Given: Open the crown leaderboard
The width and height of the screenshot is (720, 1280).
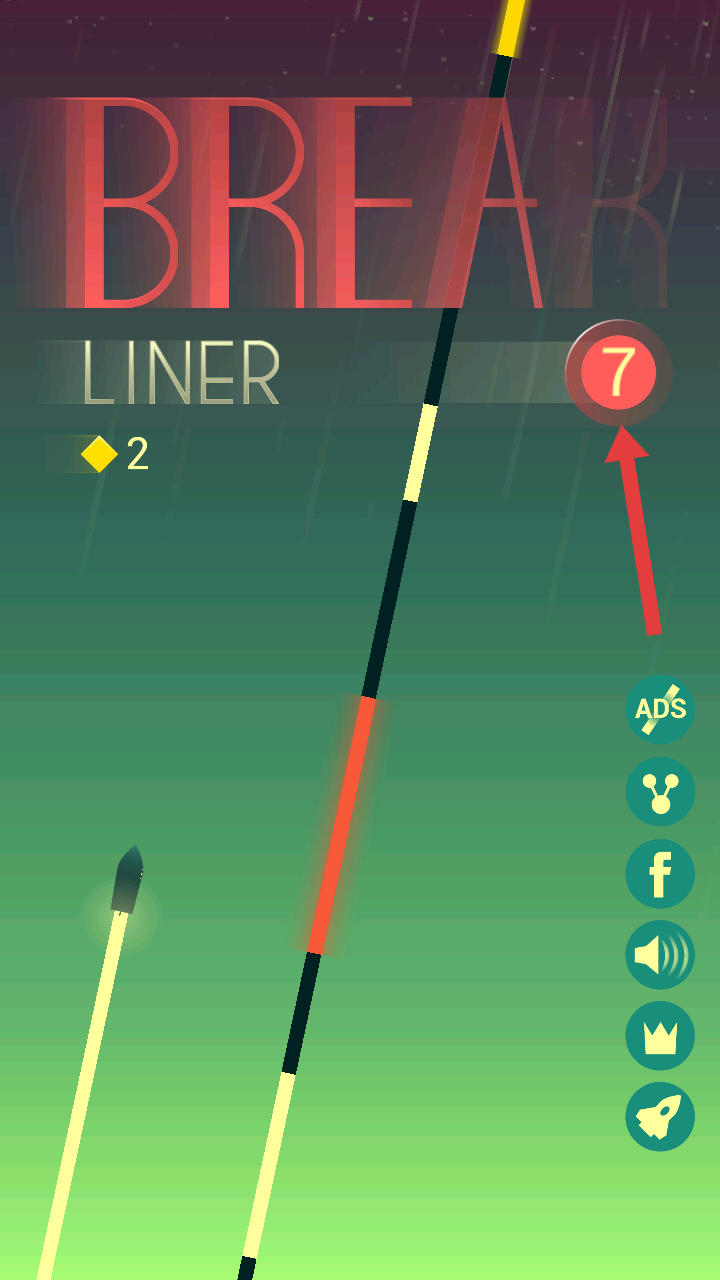Looking at the screenshot, I should click(x=660, y=1036).
